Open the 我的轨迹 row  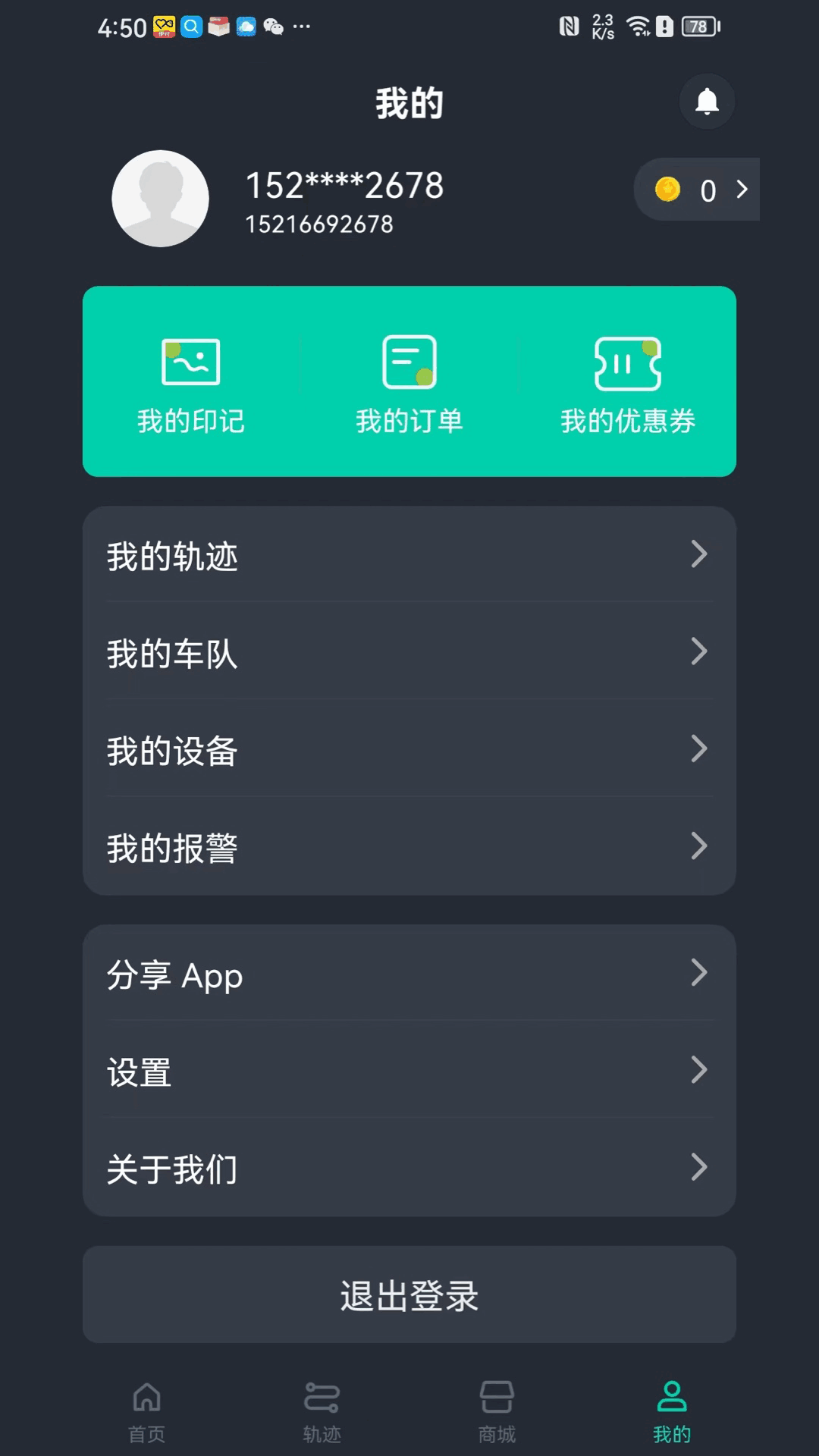[409, 556]
